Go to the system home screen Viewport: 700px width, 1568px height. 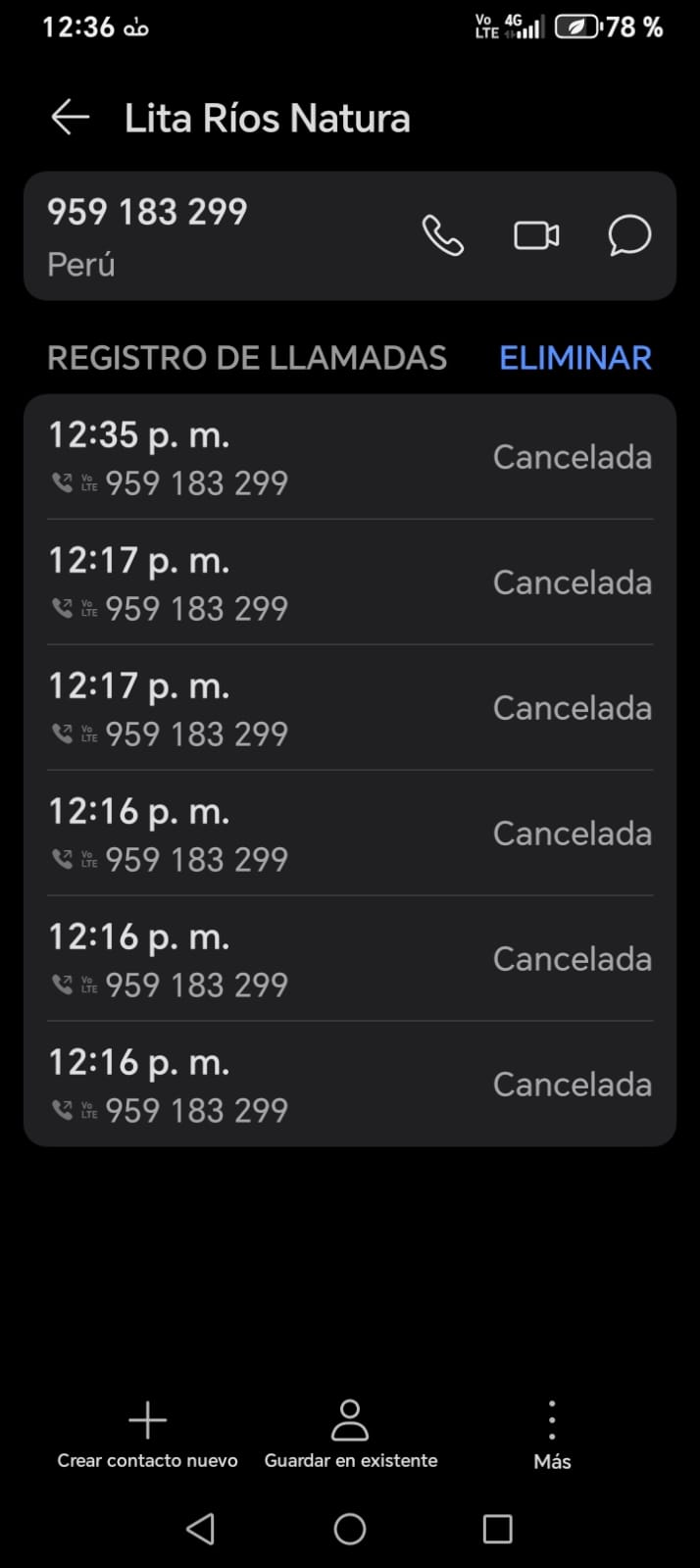[350, 1529]
